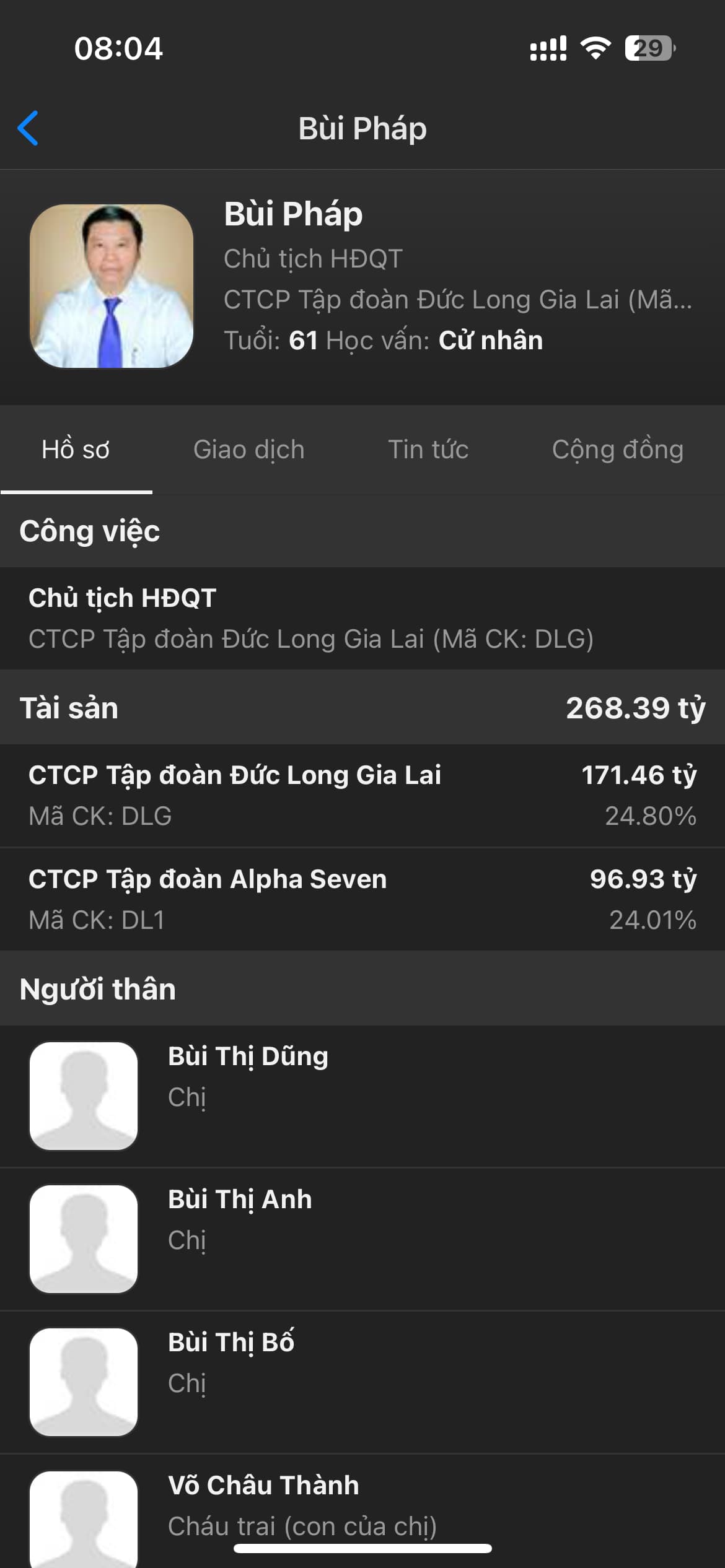
Task: Open CTCP Tập đoàn Alpha Seven asset
Action: pyautogui.click(x=362, y=899)
